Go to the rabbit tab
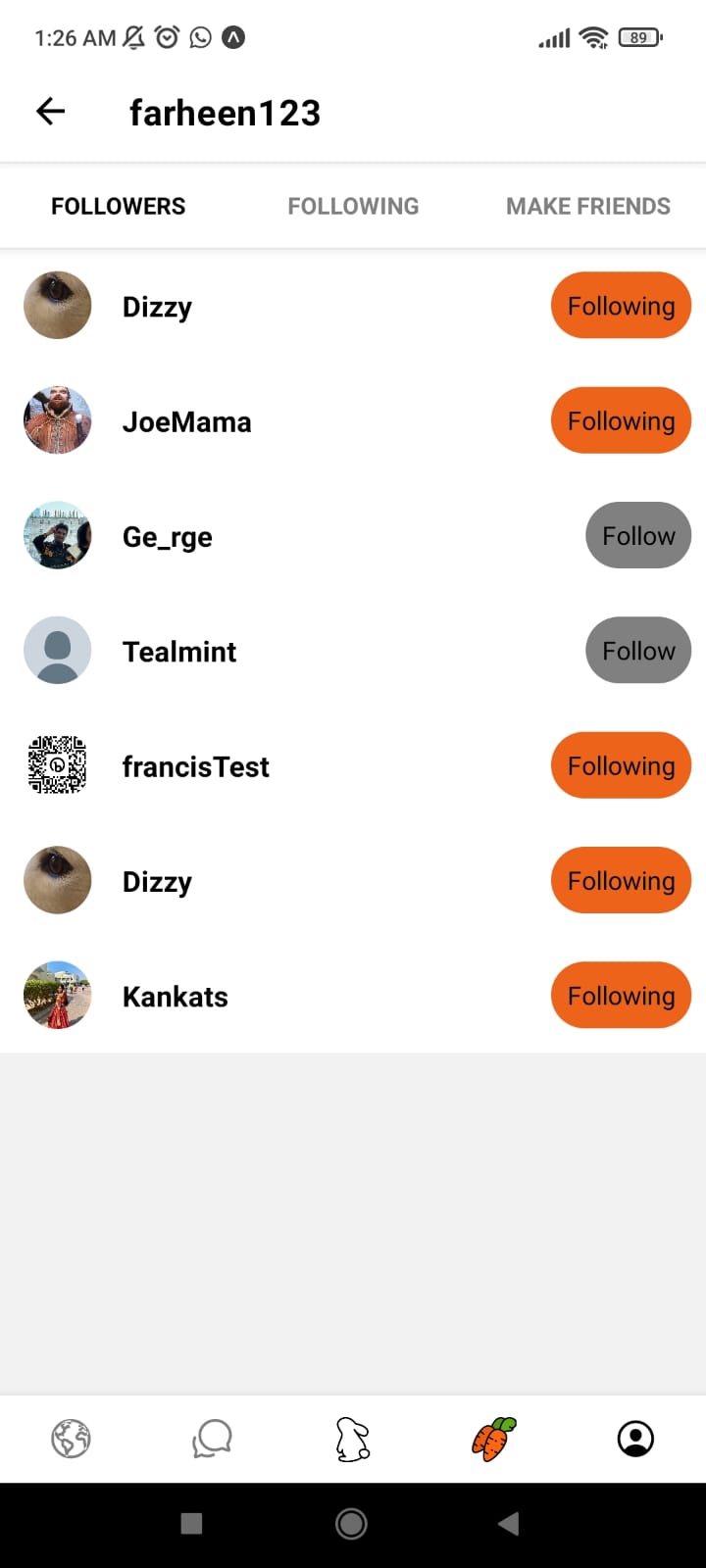Screen dimensions: 706x1568 [353, 1439]
